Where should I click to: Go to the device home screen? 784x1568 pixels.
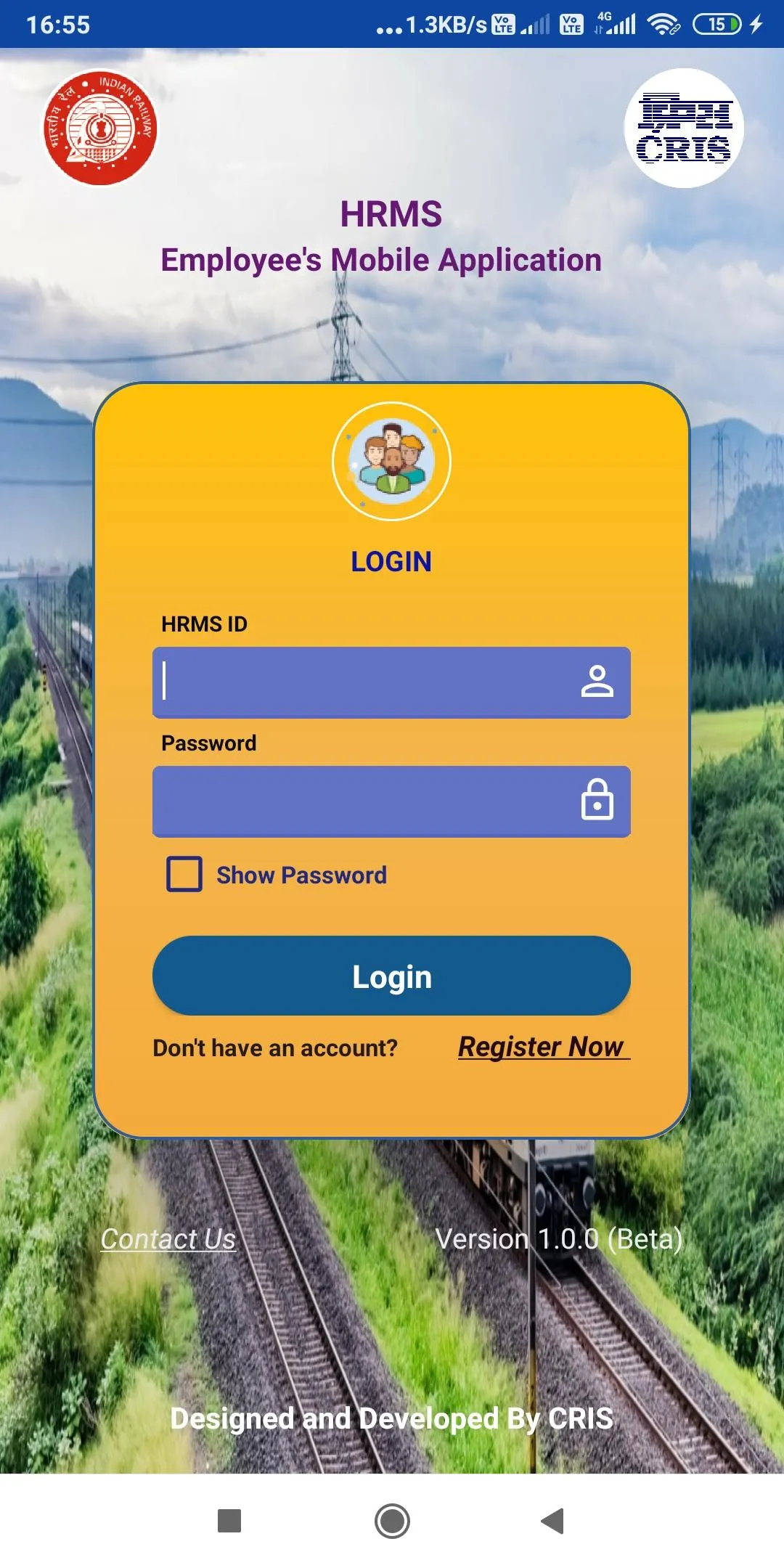pyautogui.click(x=392, y=1520)
